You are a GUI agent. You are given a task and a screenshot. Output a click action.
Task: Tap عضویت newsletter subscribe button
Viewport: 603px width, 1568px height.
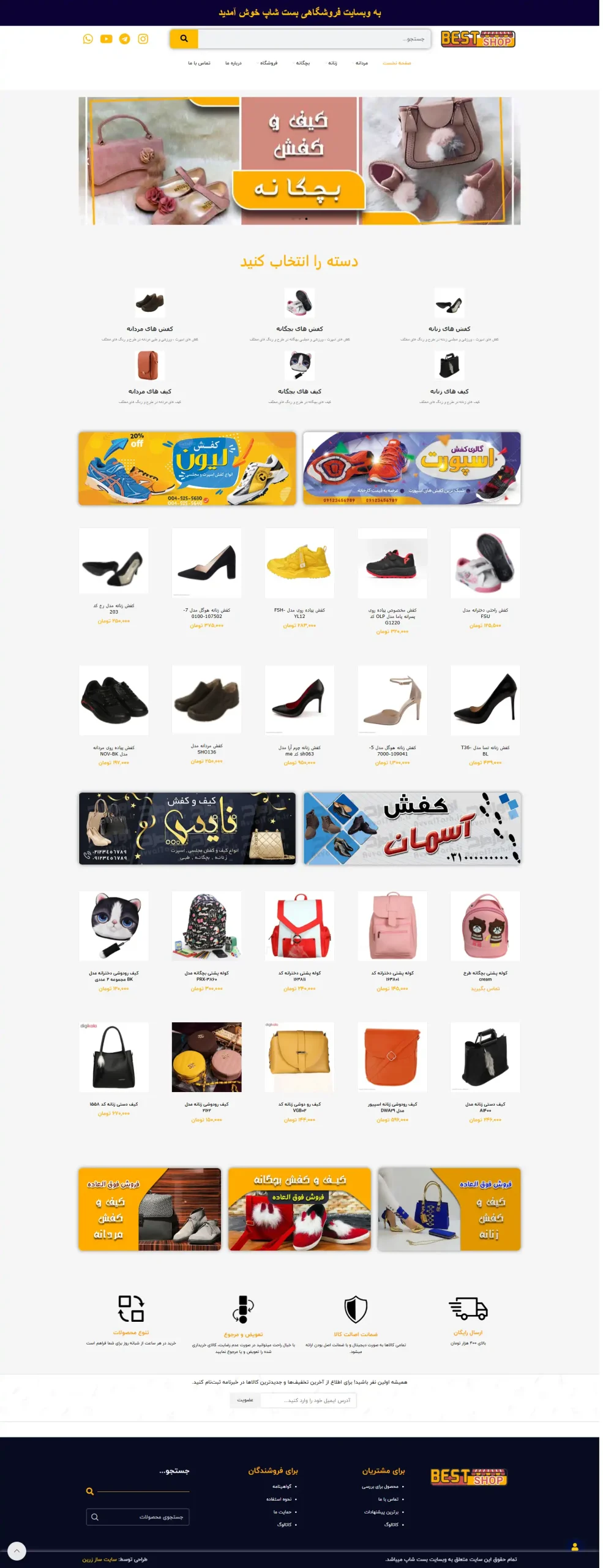245,1400
